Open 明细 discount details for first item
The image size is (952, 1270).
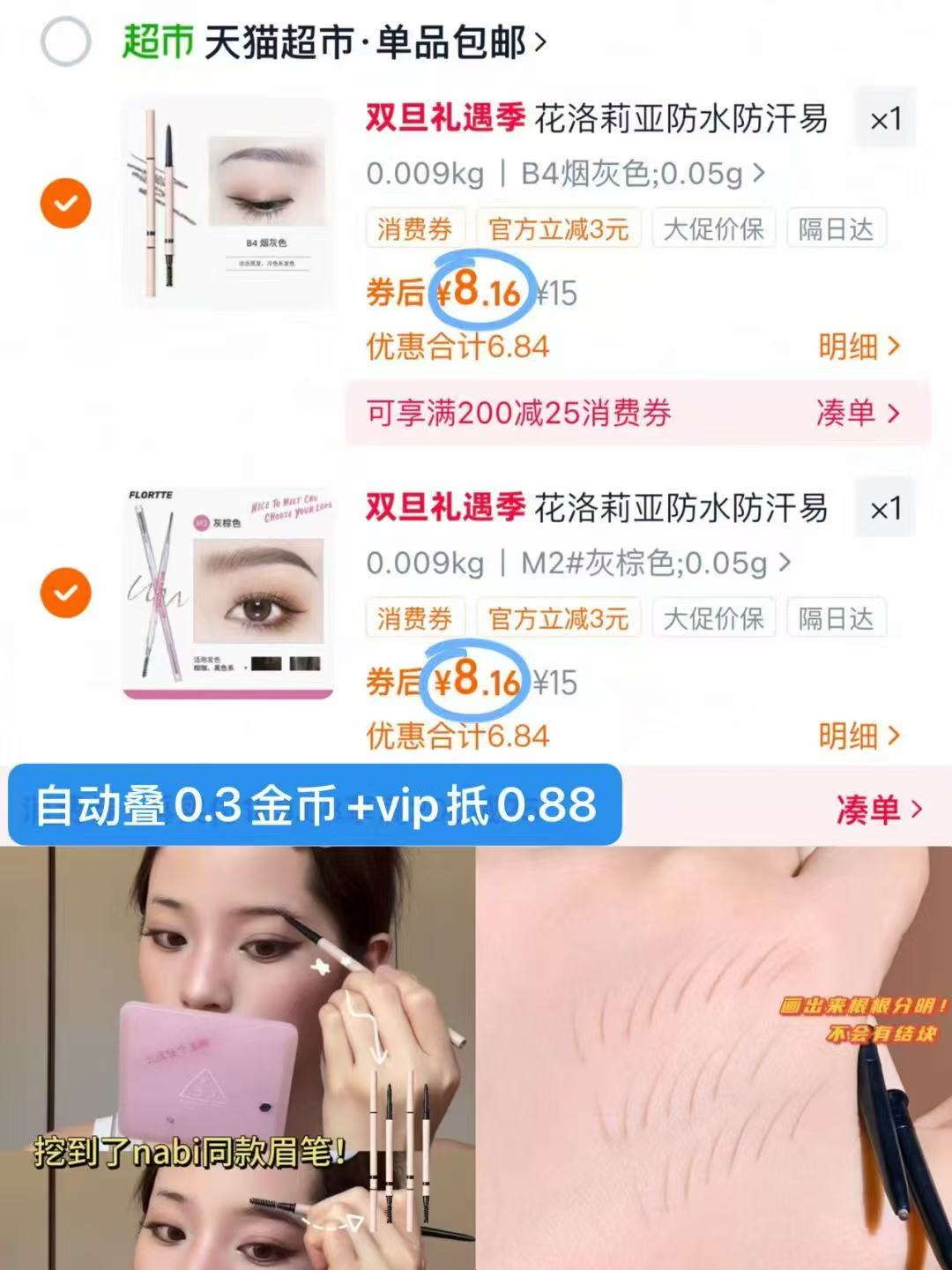tap(861, 347)
